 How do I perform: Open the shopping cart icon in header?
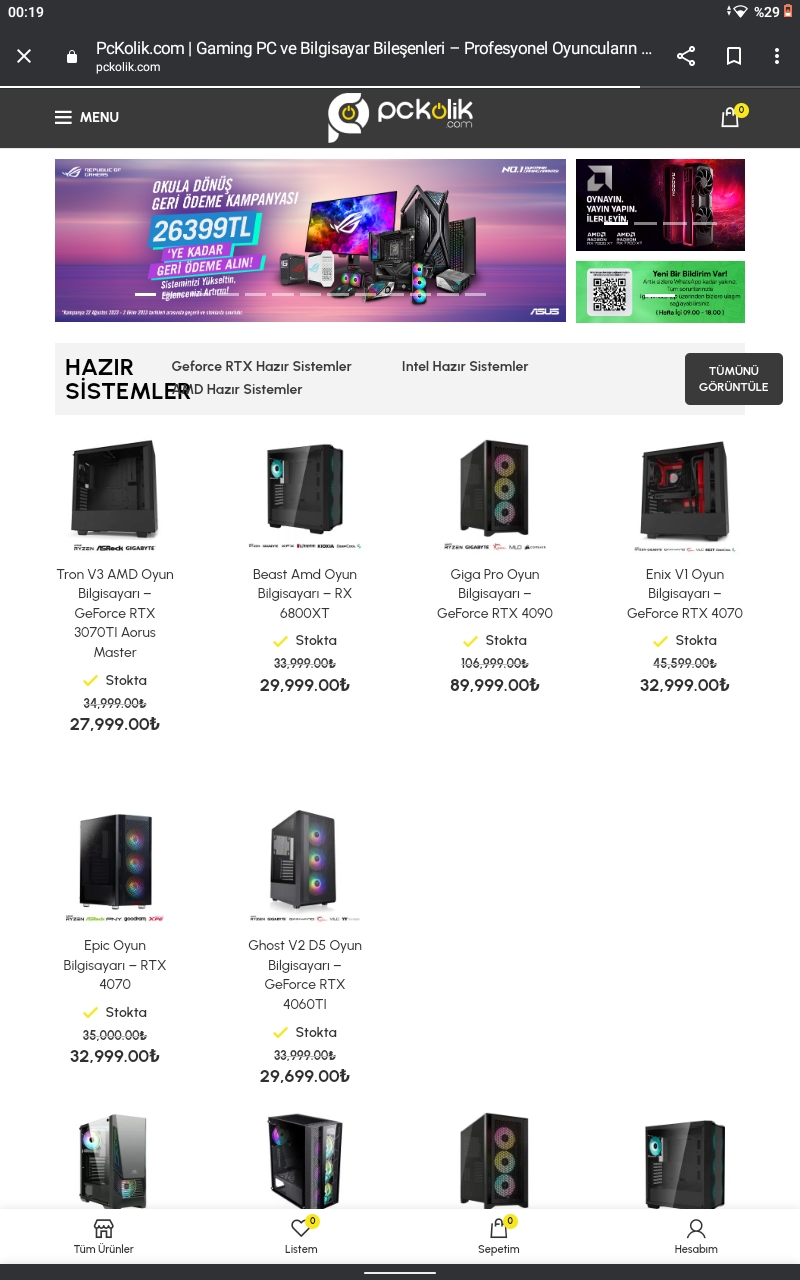pos(731,117)
